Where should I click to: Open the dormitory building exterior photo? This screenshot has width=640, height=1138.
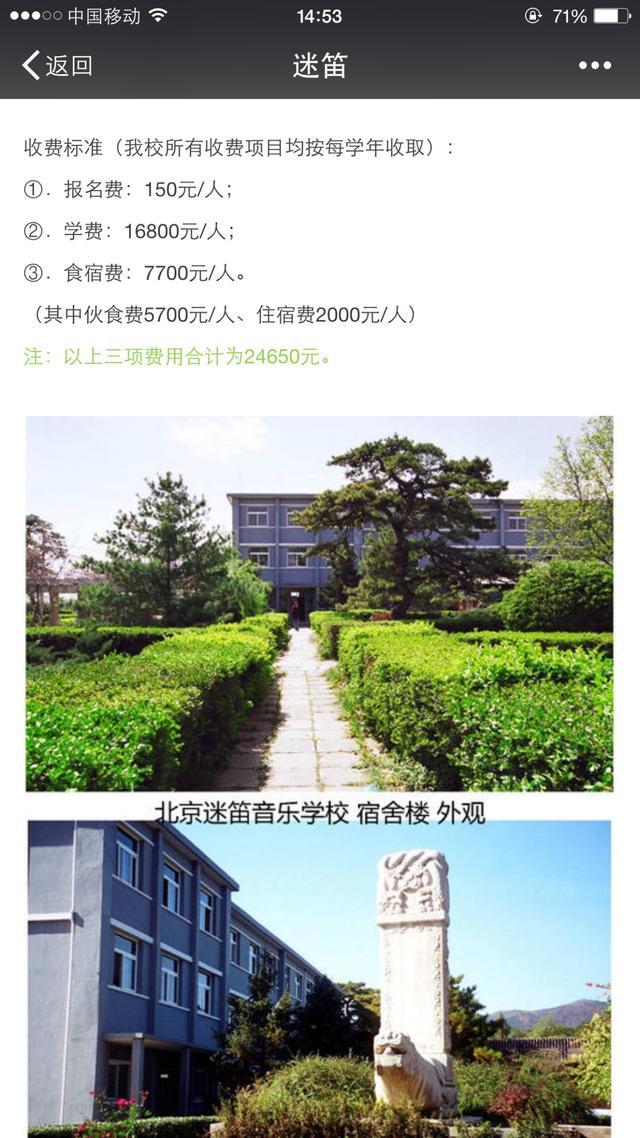click(x=319, y=975)
